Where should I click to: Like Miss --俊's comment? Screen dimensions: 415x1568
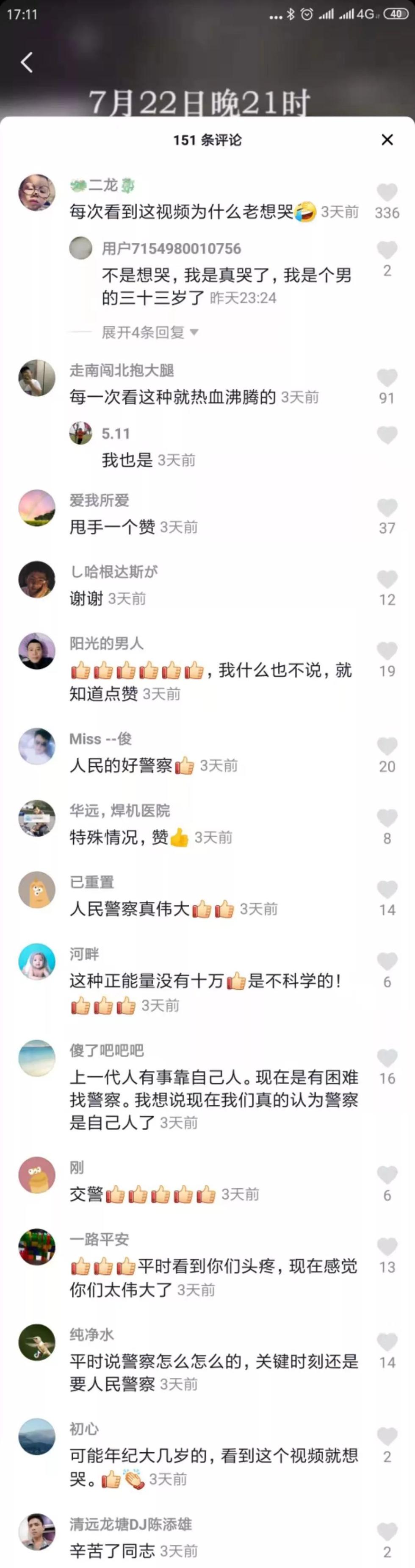tap(387, 746)
